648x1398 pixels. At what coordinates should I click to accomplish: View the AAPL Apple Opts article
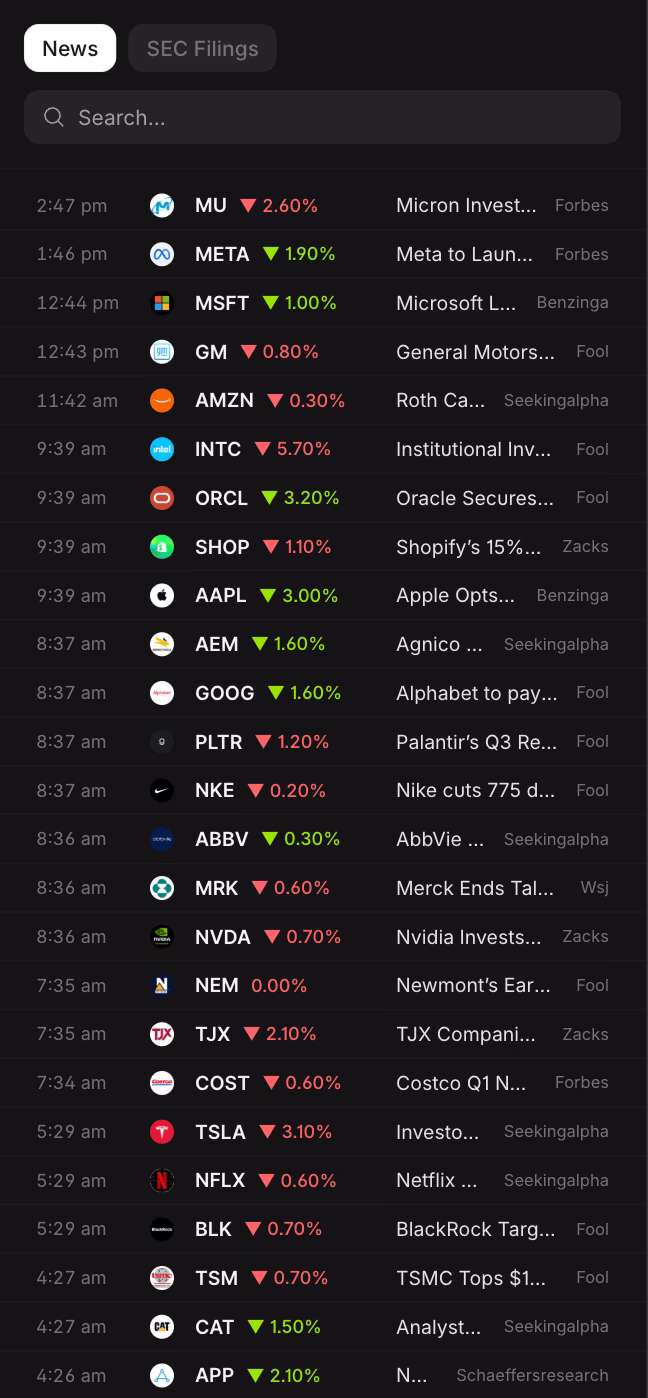tap(455, 595)
